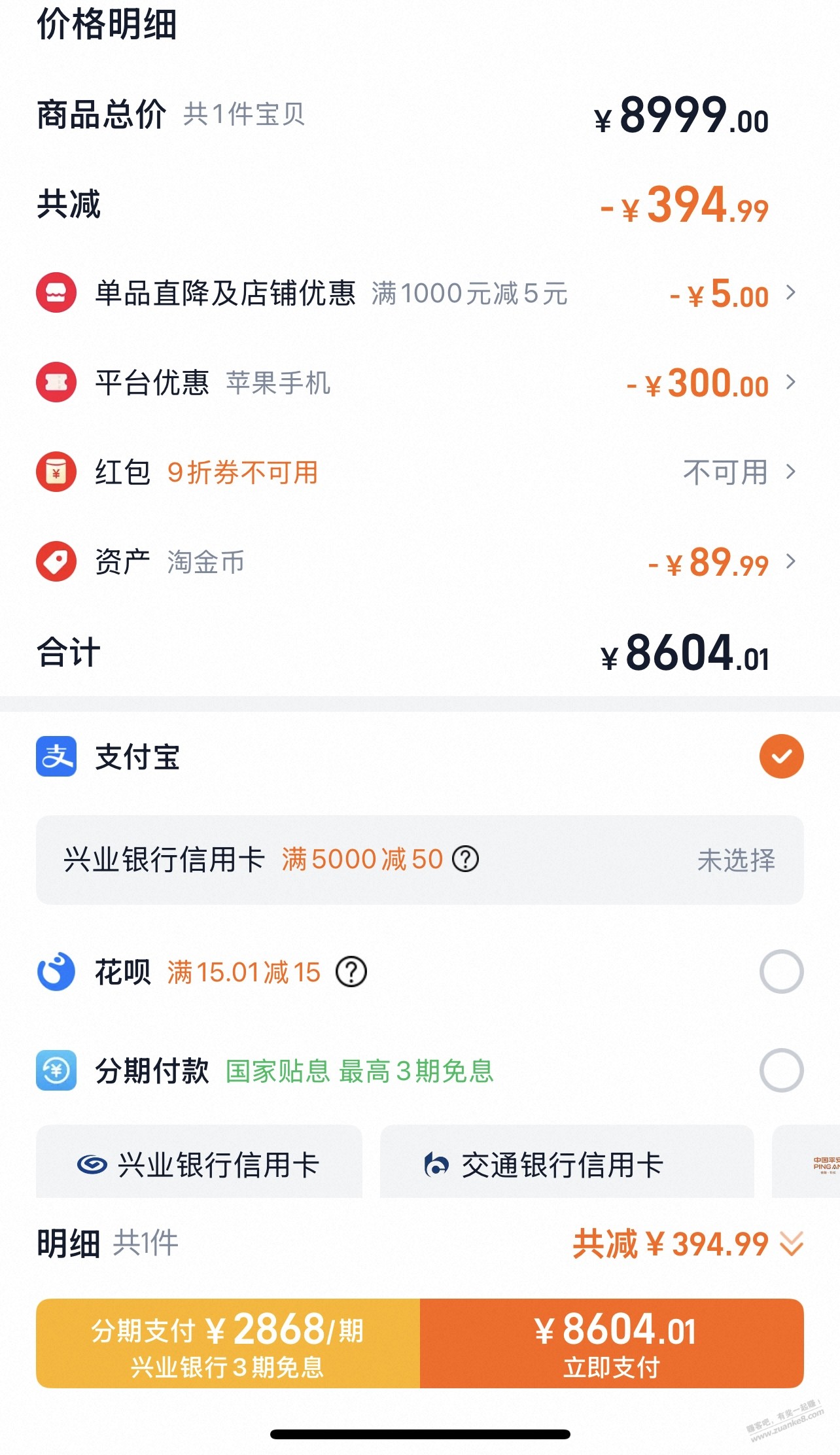Show help for 花呗 满15.01减15
The image size is (840, 1455).
pos(351,972)
